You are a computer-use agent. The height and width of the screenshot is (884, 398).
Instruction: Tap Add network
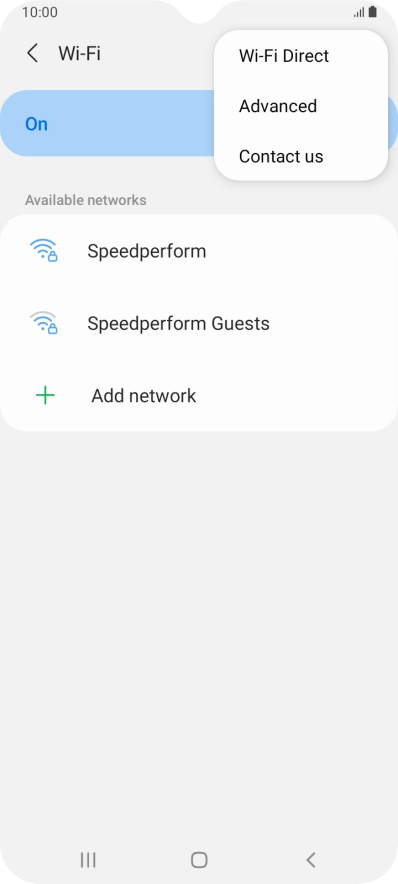(x=199, y=395)
